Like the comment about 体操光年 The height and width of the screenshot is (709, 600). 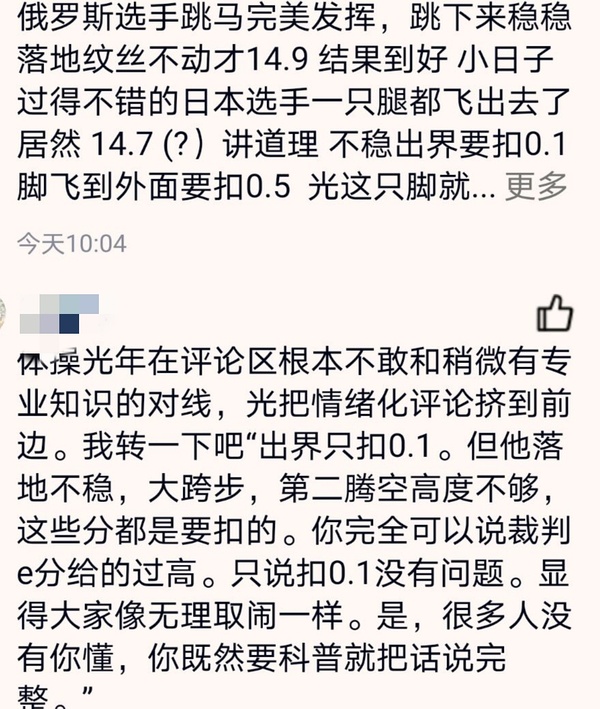(554, 315)
